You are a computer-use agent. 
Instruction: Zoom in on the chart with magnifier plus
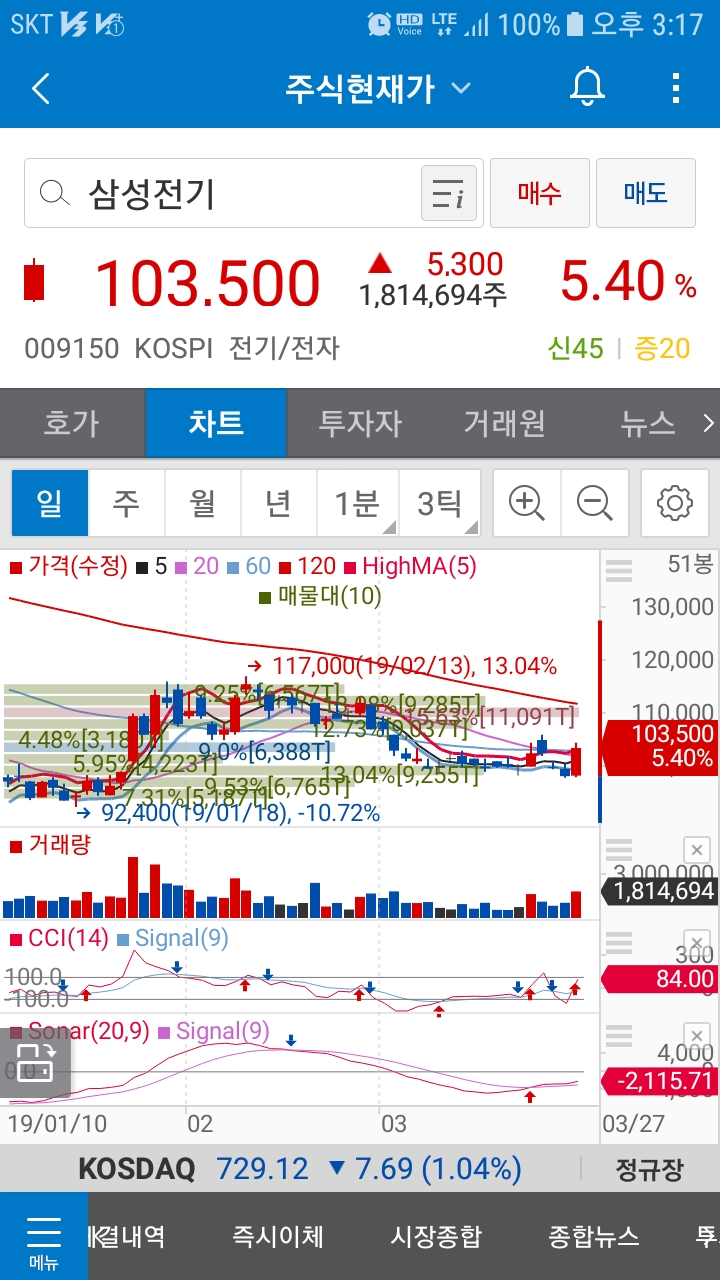pos(526,503)
